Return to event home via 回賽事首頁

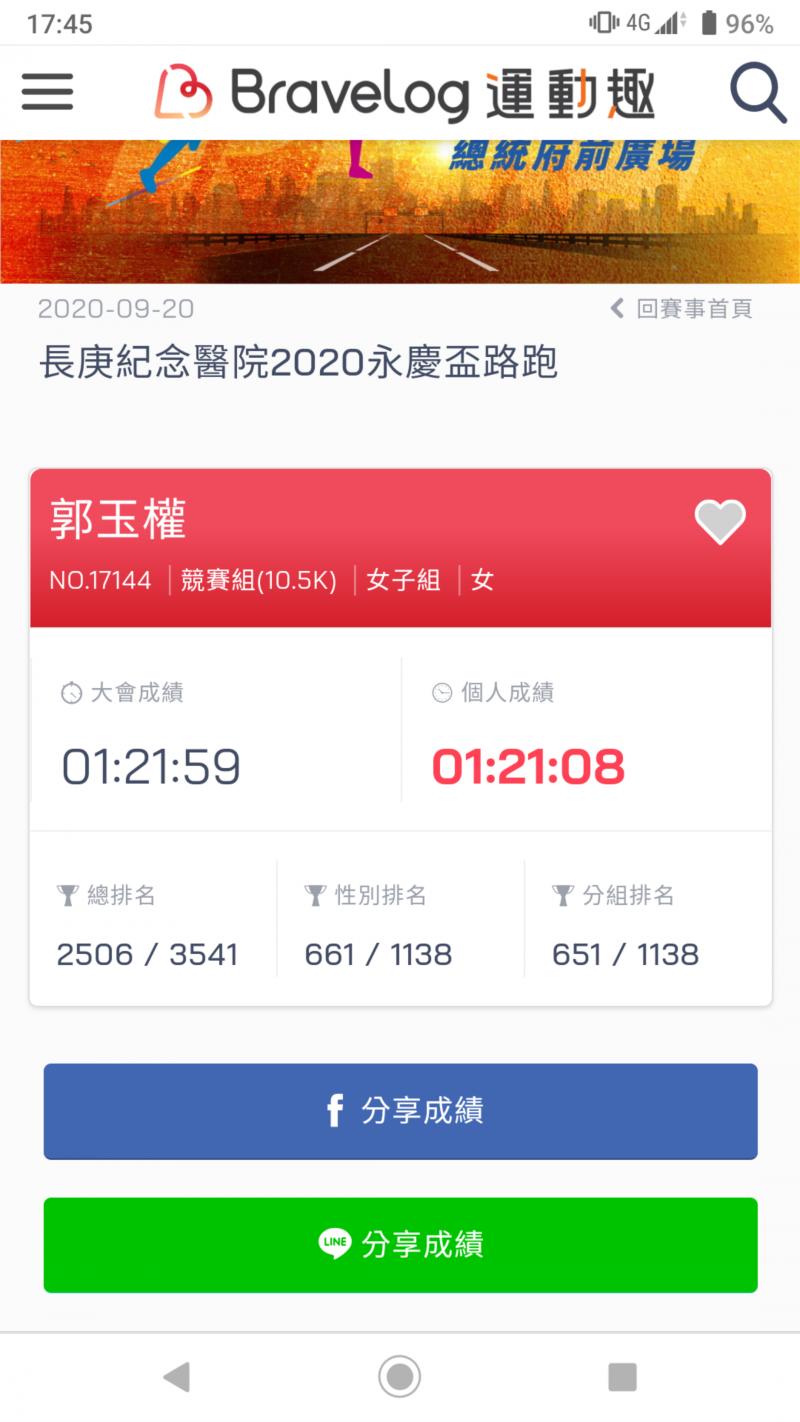682,309
